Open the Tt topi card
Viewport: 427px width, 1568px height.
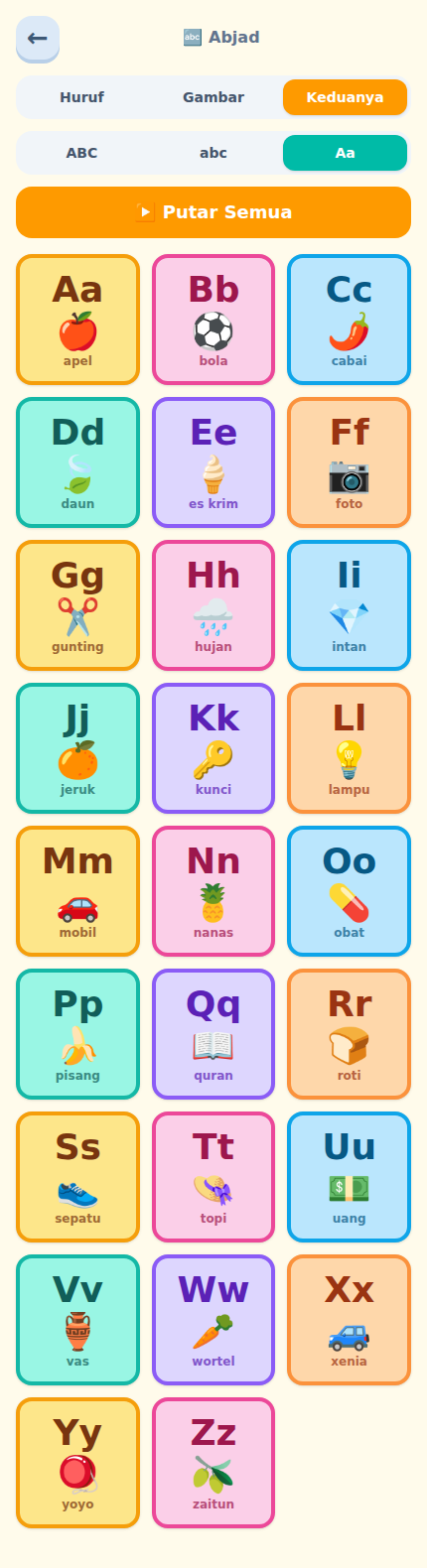213,1177
